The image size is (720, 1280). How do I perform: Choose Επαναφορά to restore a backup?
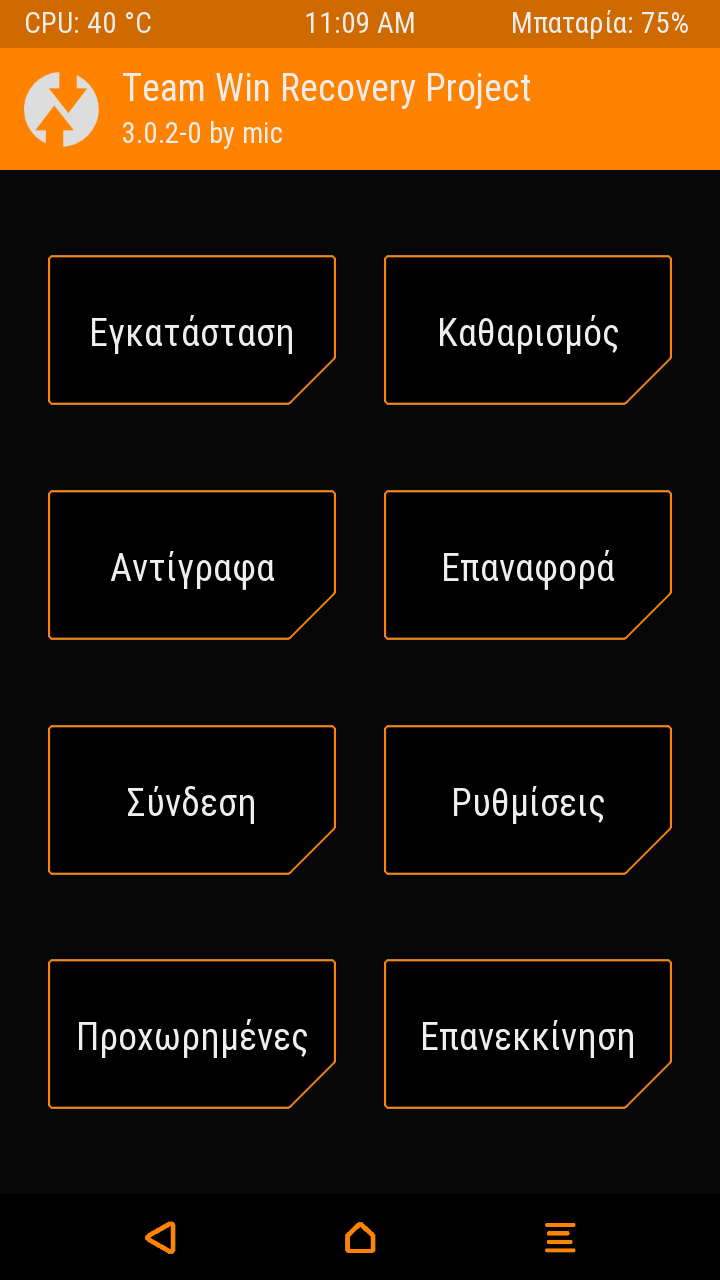pos(528,566)
